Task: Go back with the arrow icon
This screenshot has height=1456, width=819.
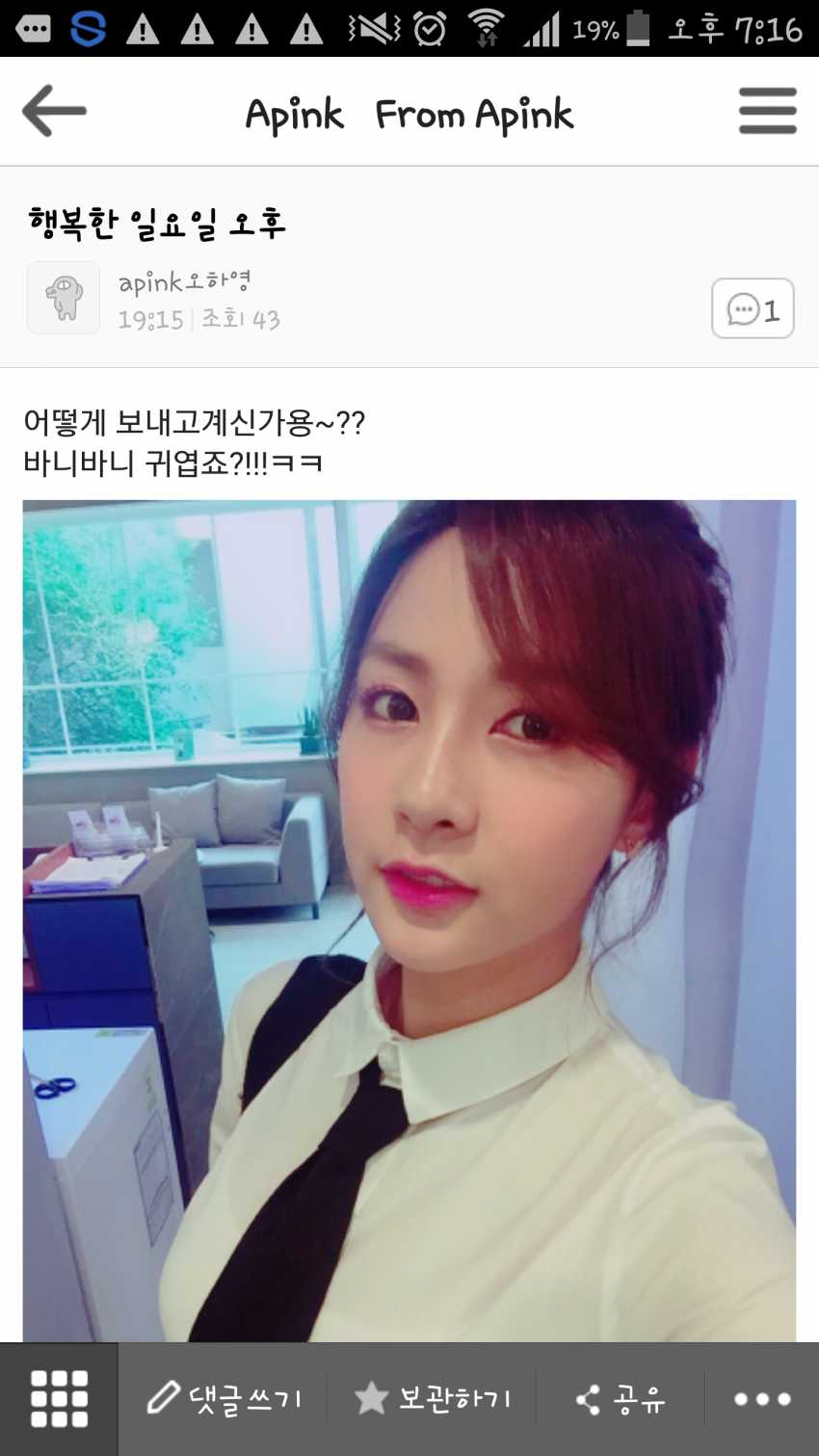Action: [x=54, y=111]
